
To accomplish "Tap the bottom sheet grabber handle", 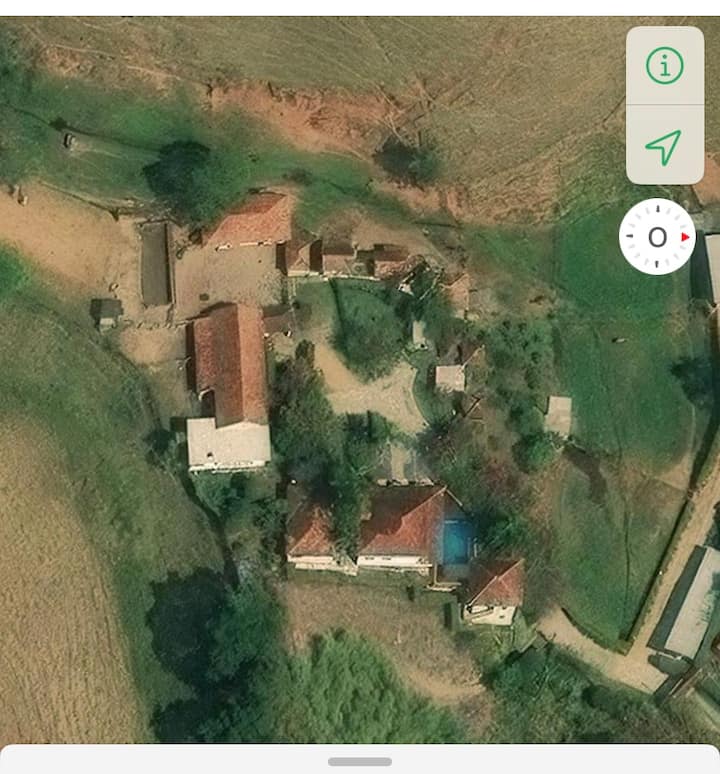I will click(x=360, y=761).
